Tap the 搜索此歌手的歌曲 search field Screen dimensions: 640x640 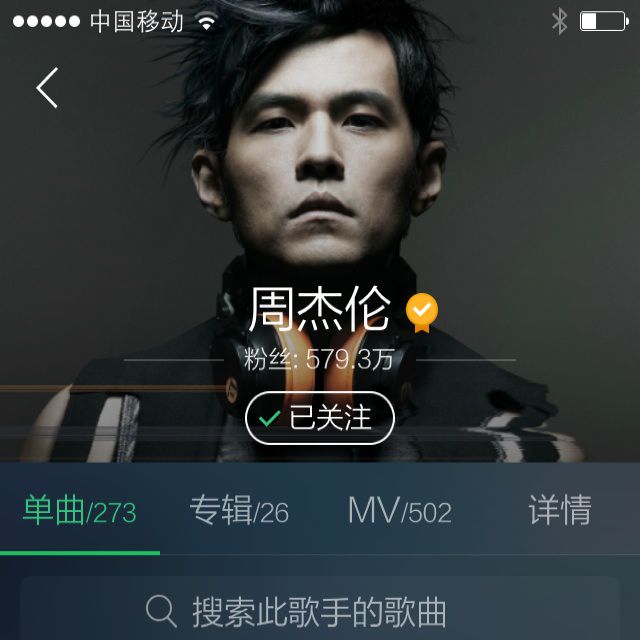[320, 610]
